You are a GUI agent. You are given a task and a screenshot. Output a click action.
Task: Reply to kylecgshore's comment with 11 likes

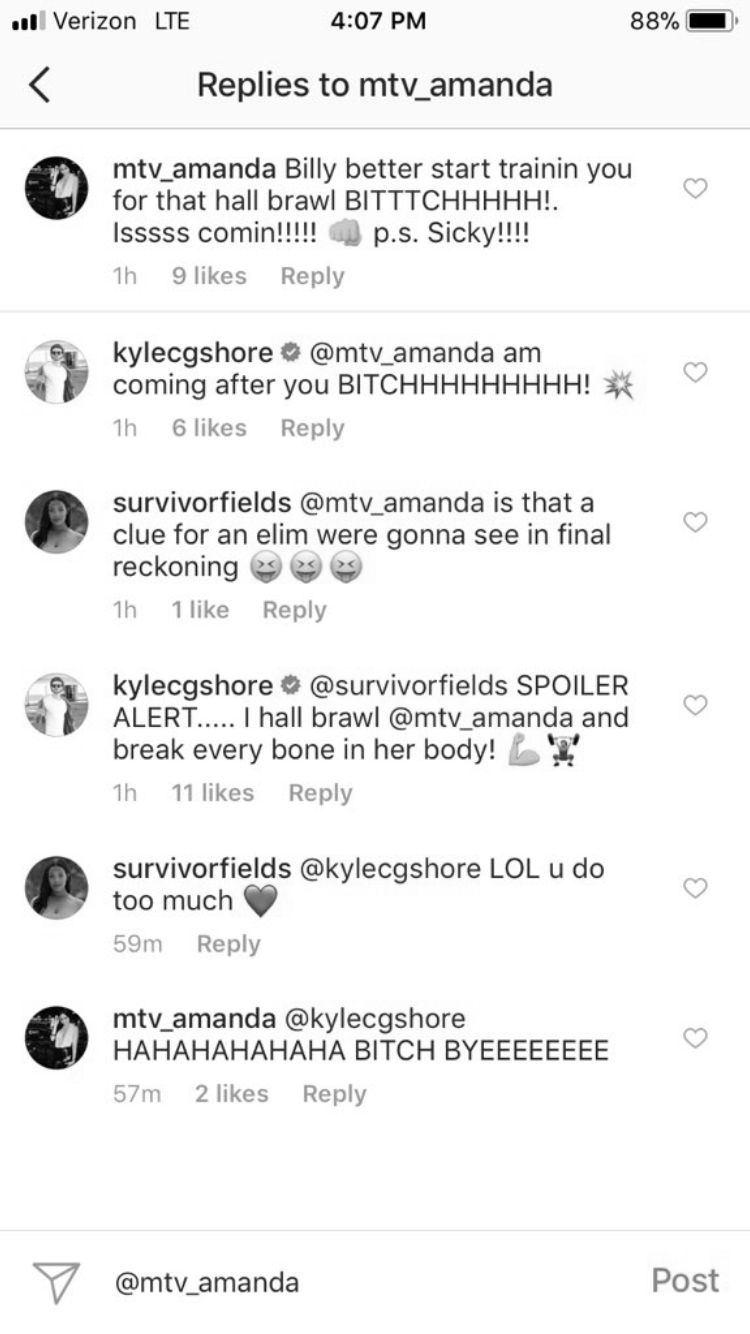(320, 793)
